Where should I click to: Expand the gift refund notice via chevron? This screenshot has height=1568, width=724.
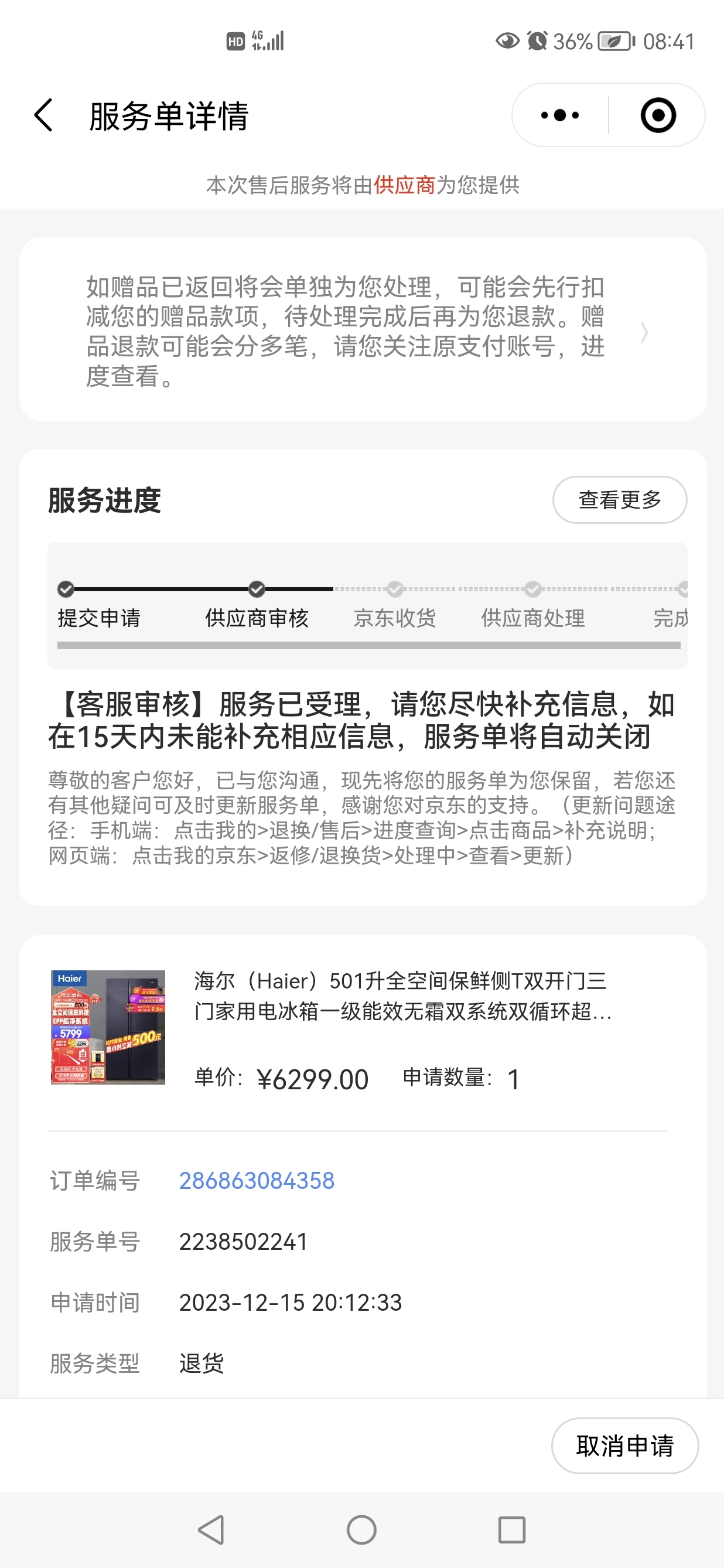pyautogui.click(x=644, y=332)
